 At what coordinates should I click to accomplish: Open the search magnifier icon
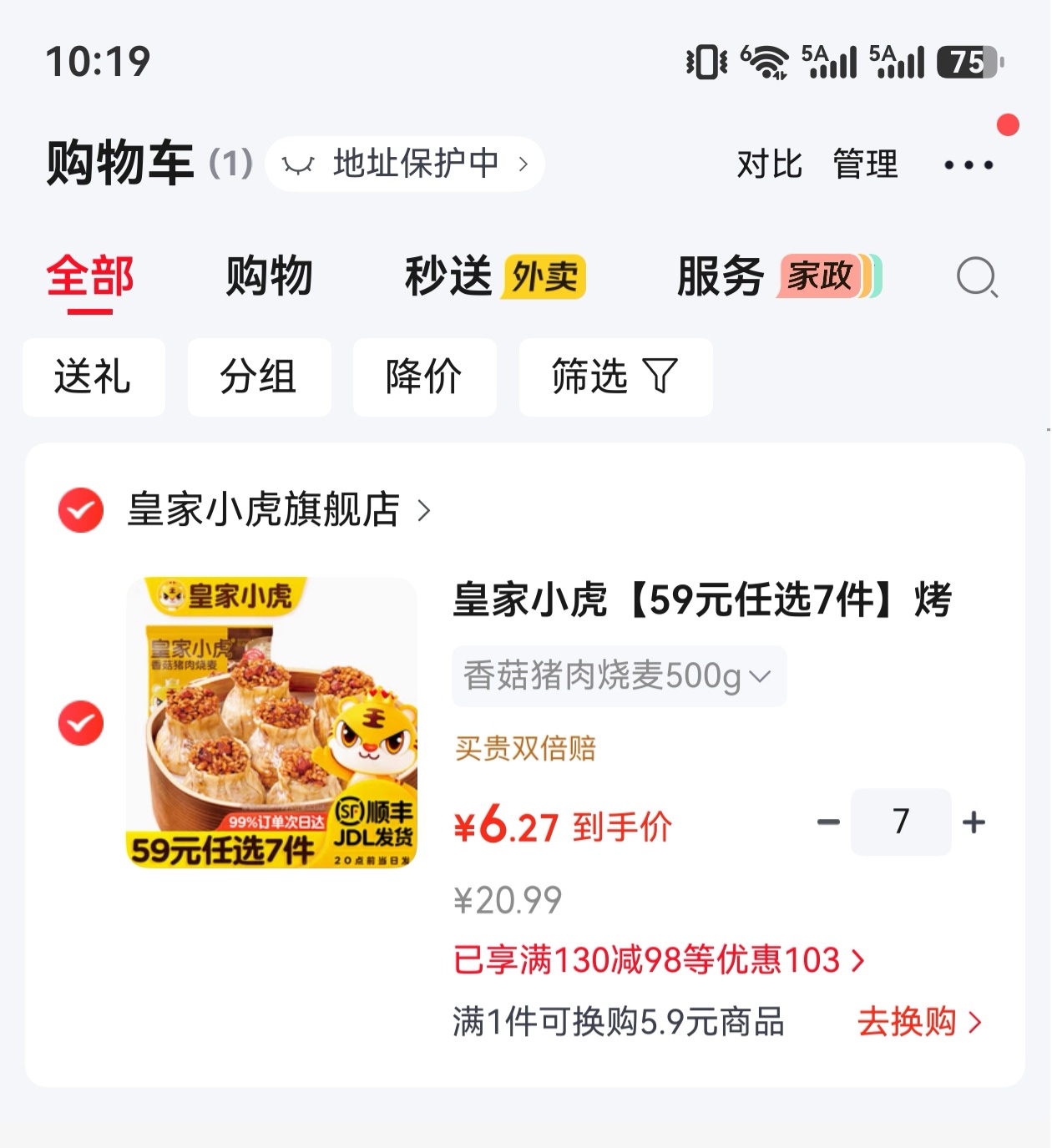coord(977,277)
